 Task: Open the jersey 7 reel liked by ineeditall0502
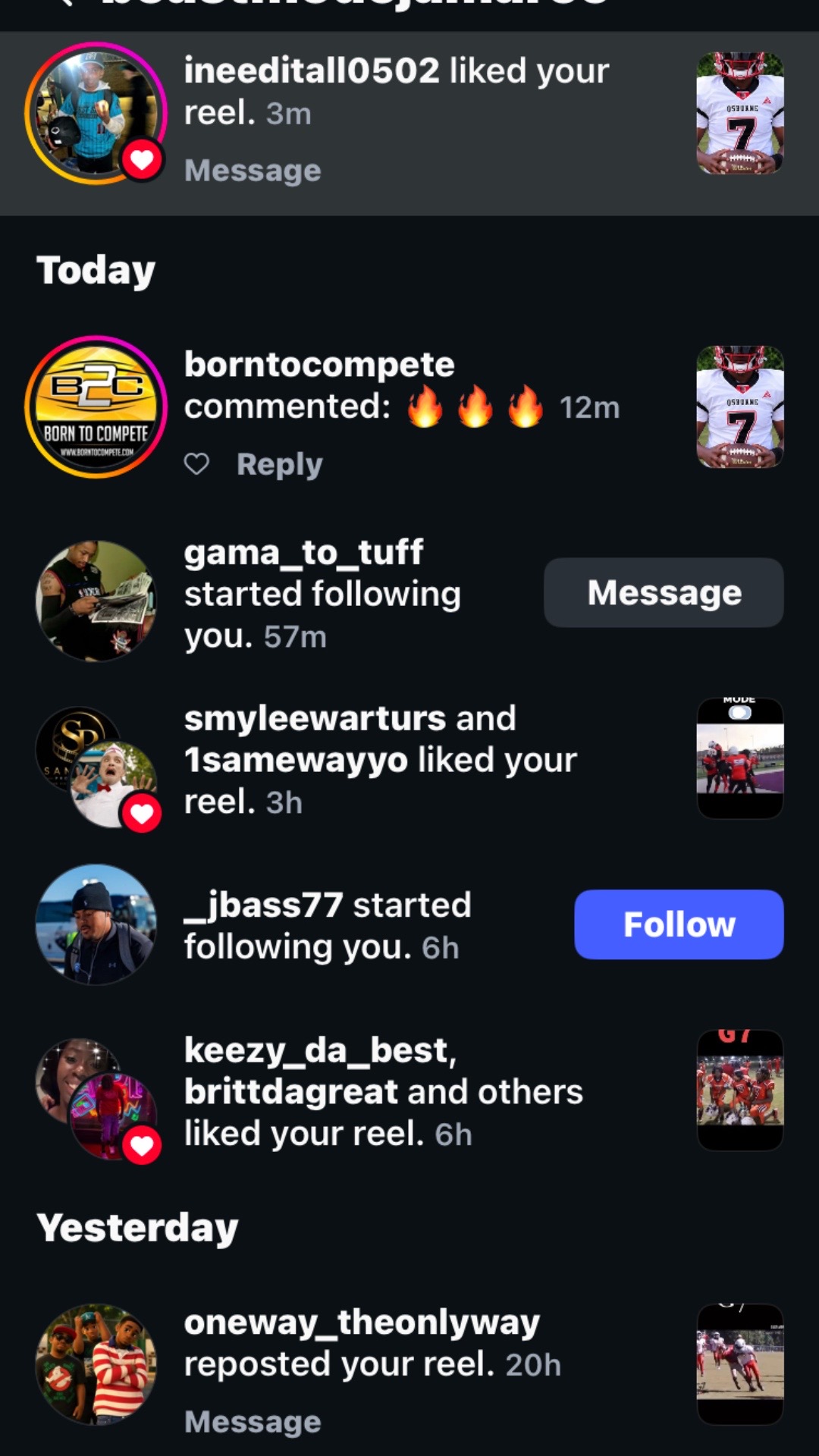739,113
